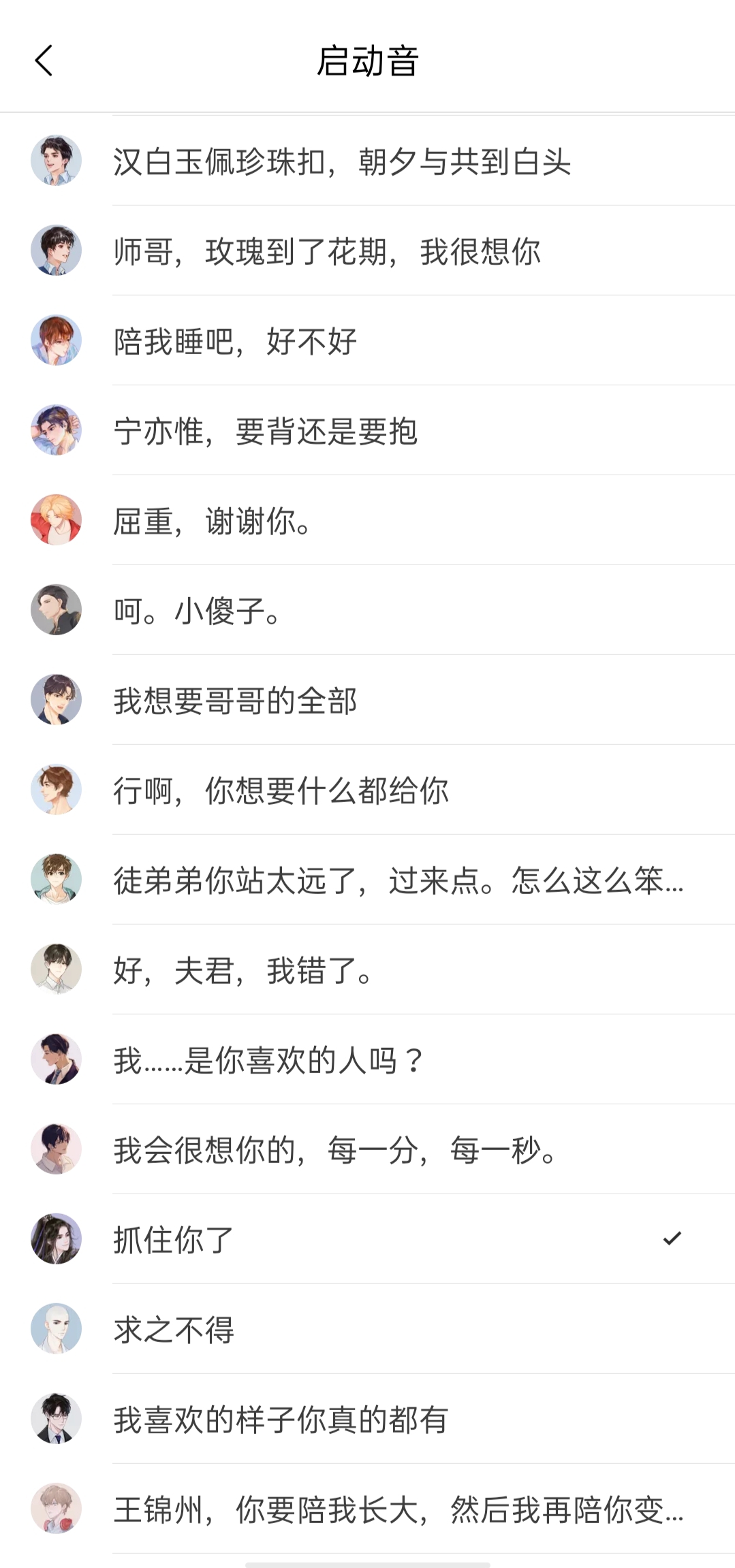Viewport: 735px width, 1568px height.
Task: Tap the avatar beside 汉白玉佩珍珠扣
Action: point(57,161)
